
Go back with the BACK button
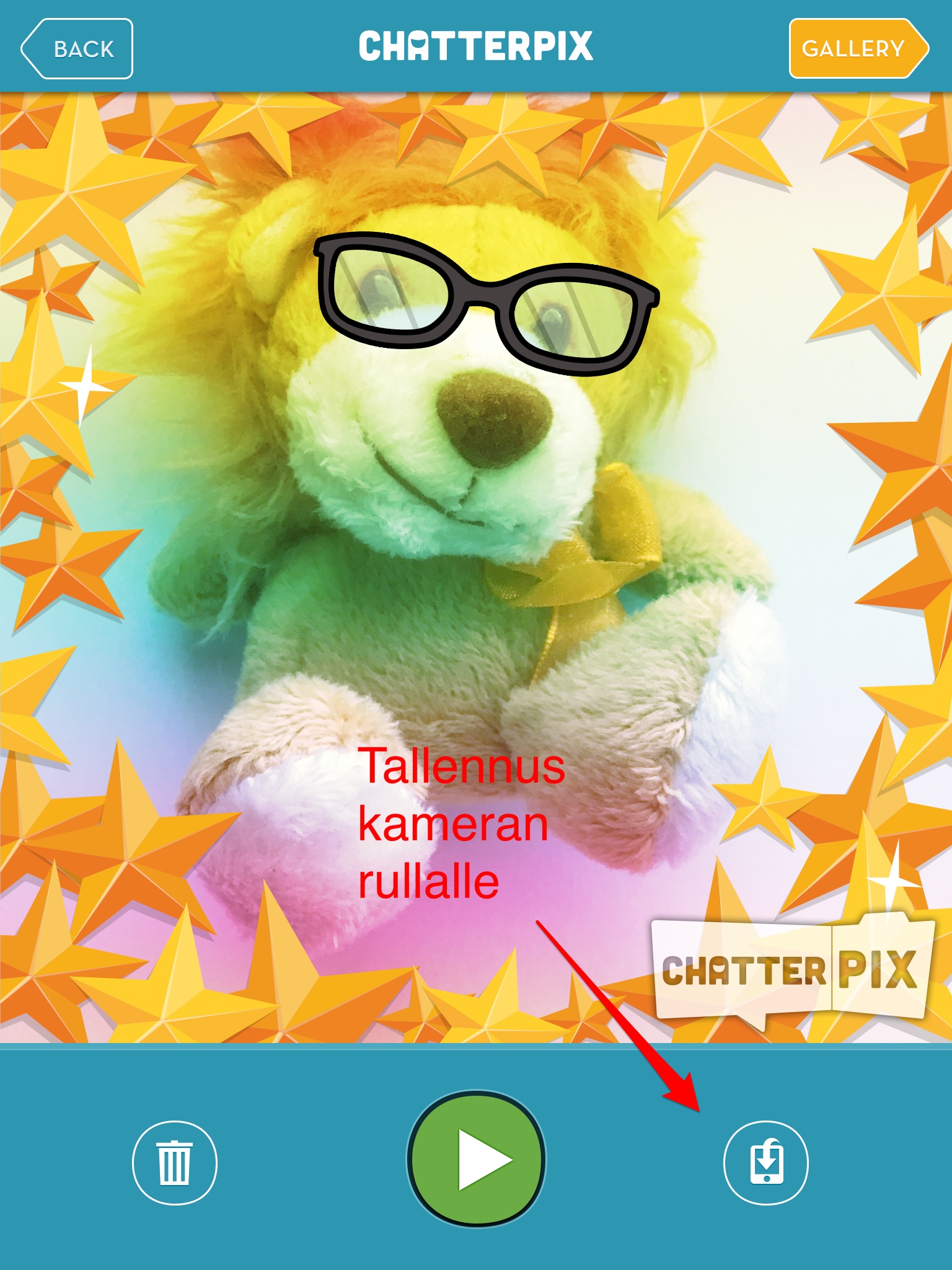click(77, 49)
